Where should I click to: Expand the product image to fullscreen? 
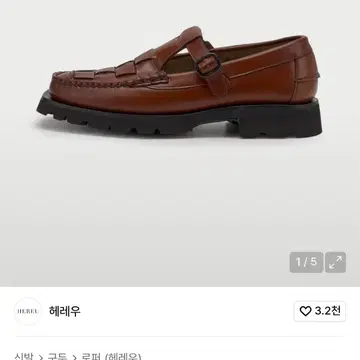[335, 262]
